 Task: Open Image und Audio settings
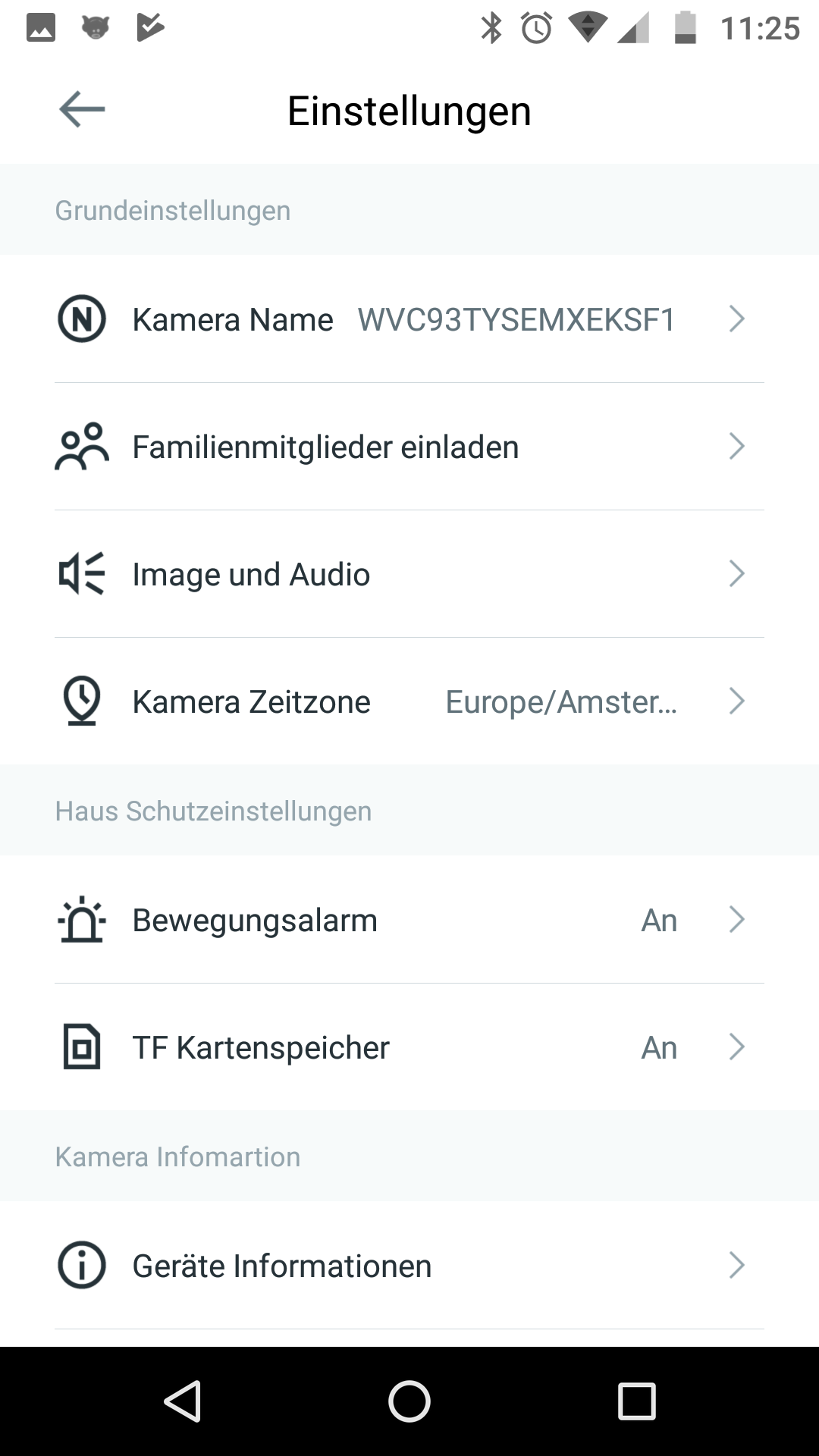[409, 574]
